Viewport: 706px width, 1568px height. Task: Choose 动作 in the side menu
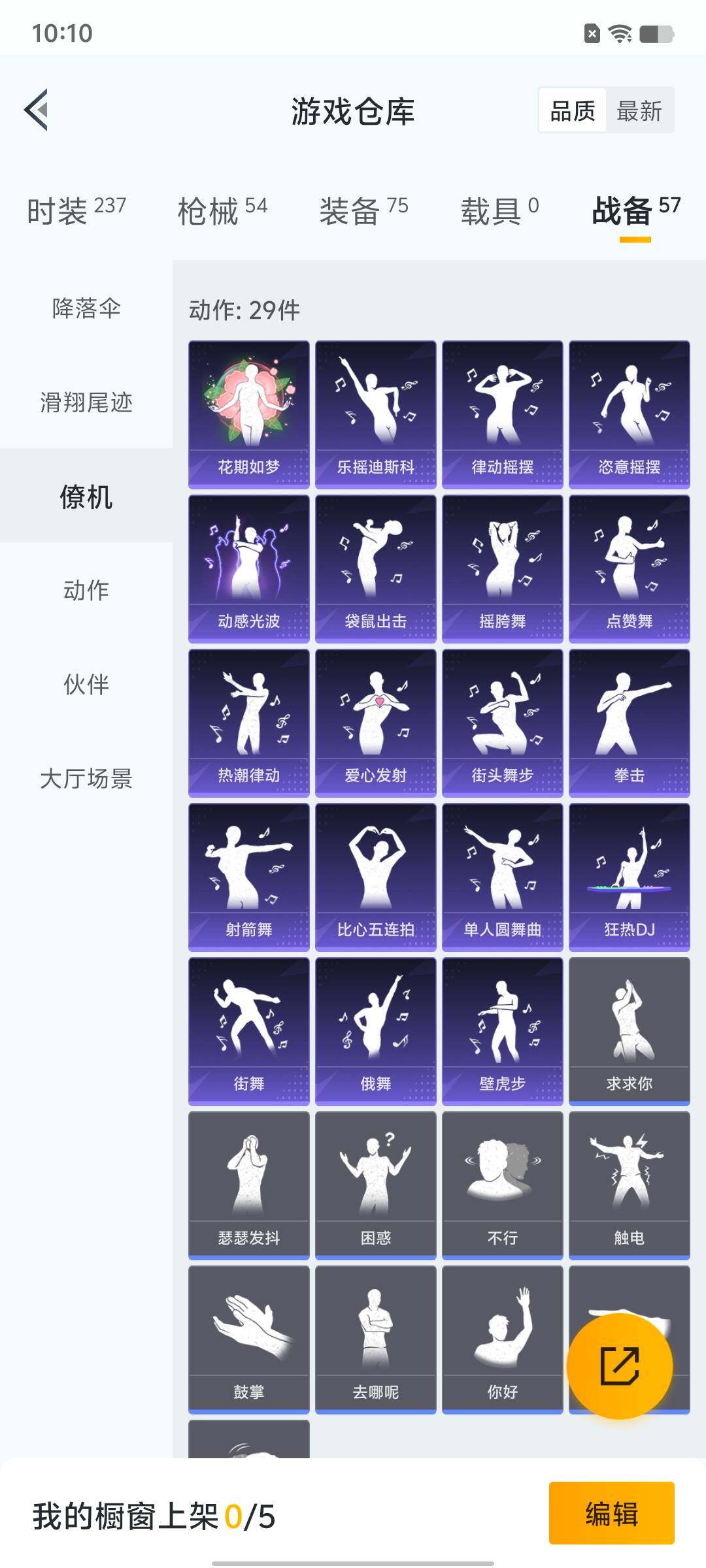coord(86,590)
